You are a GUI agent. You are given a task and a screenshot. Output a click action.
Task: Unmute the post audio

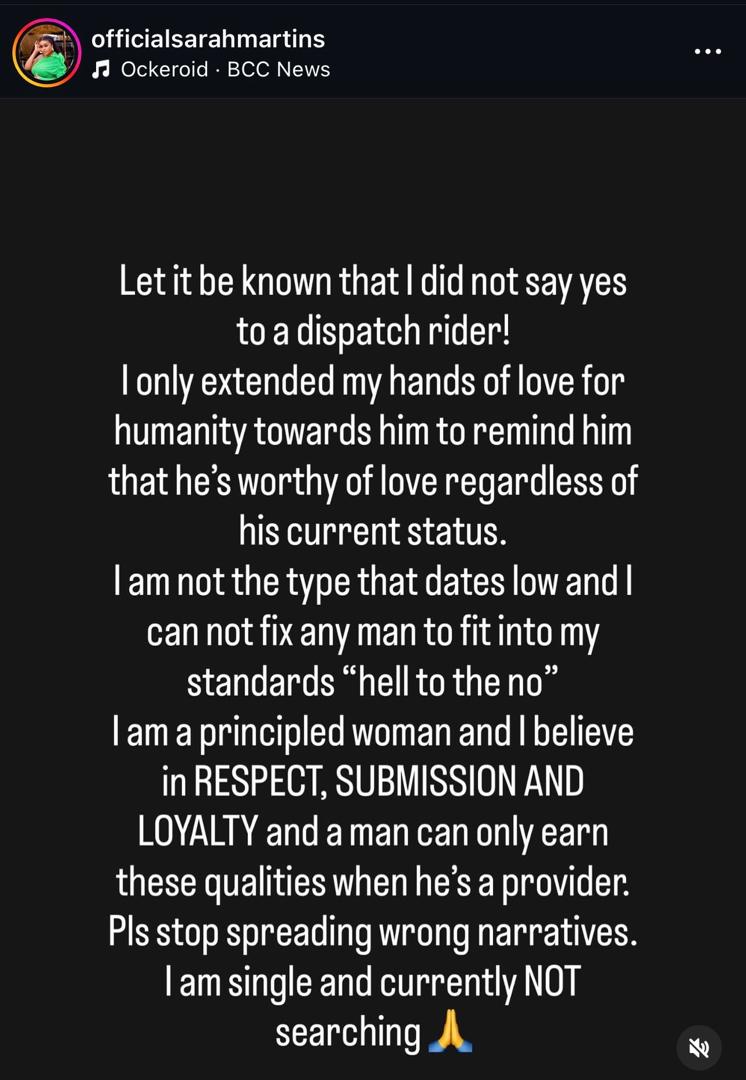pyautogui.click(x=700, y=1048)
